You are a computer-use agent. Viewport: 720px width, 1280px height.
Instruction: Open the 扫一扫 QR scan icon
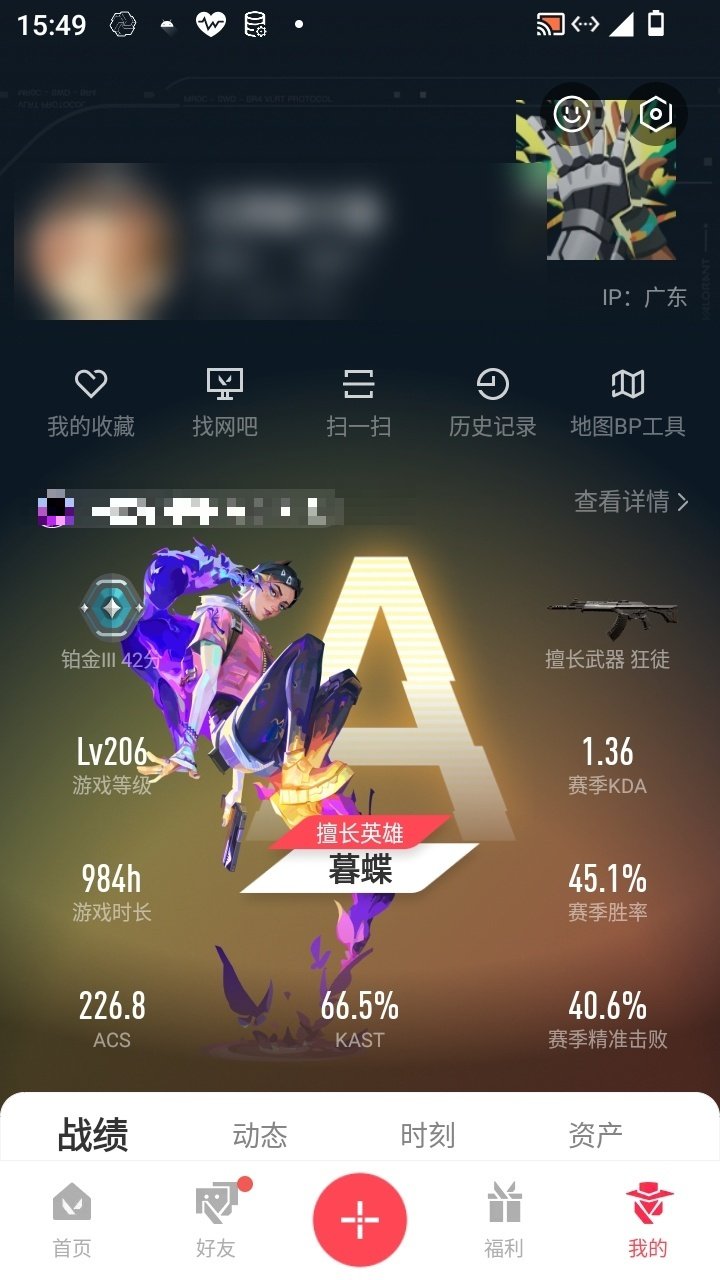point(360,383)
